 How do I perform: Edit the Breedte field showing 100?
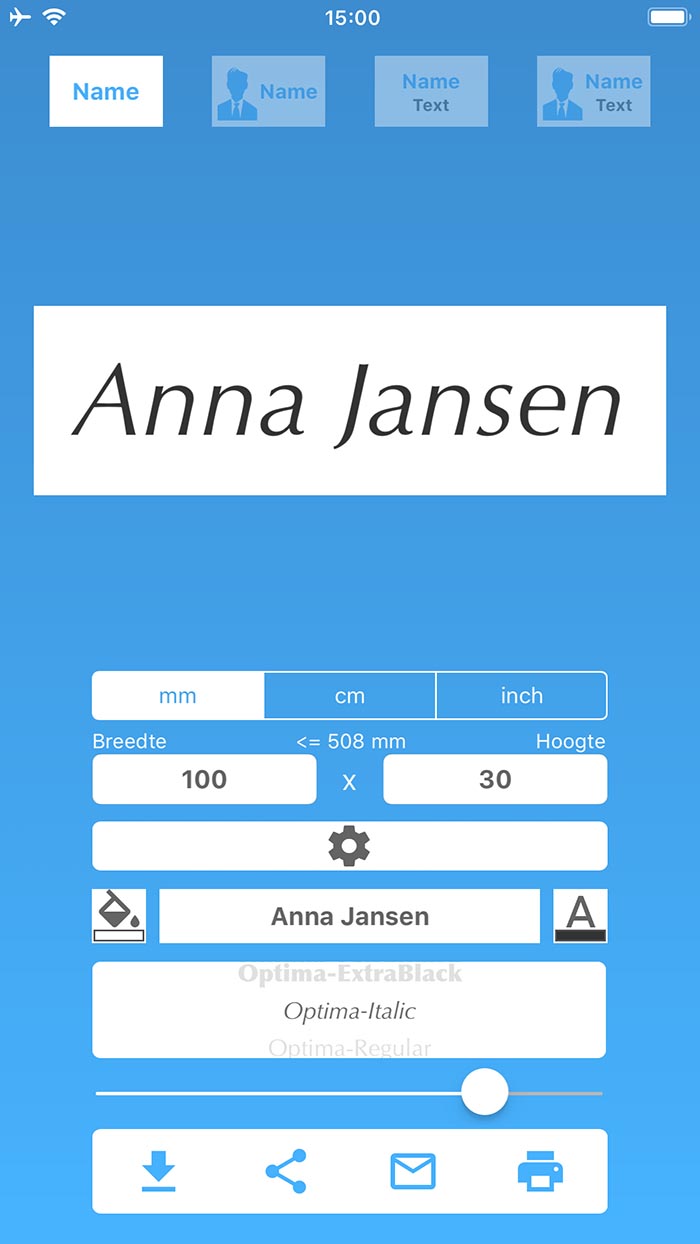tap(204, 779)
